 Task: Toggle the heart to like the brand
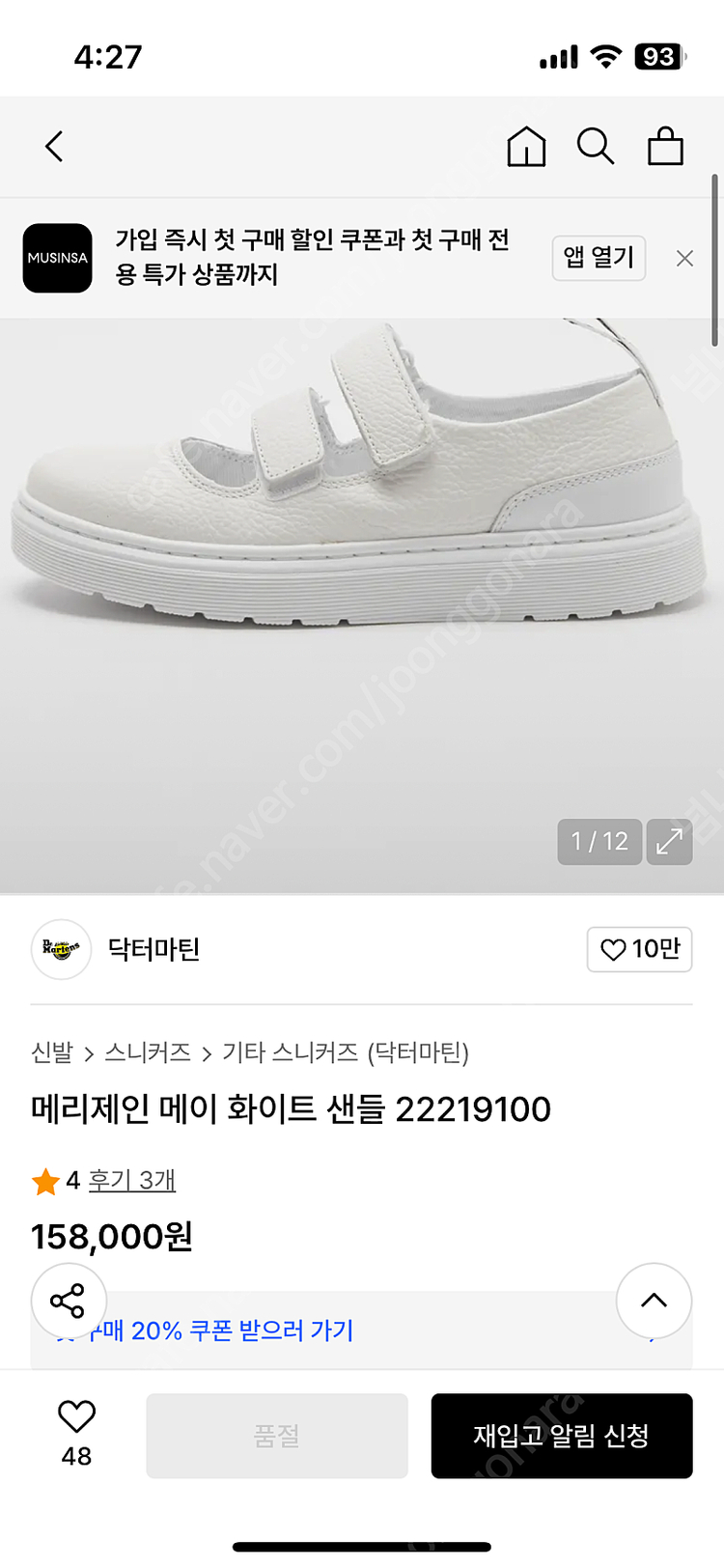tap(639, 949)
